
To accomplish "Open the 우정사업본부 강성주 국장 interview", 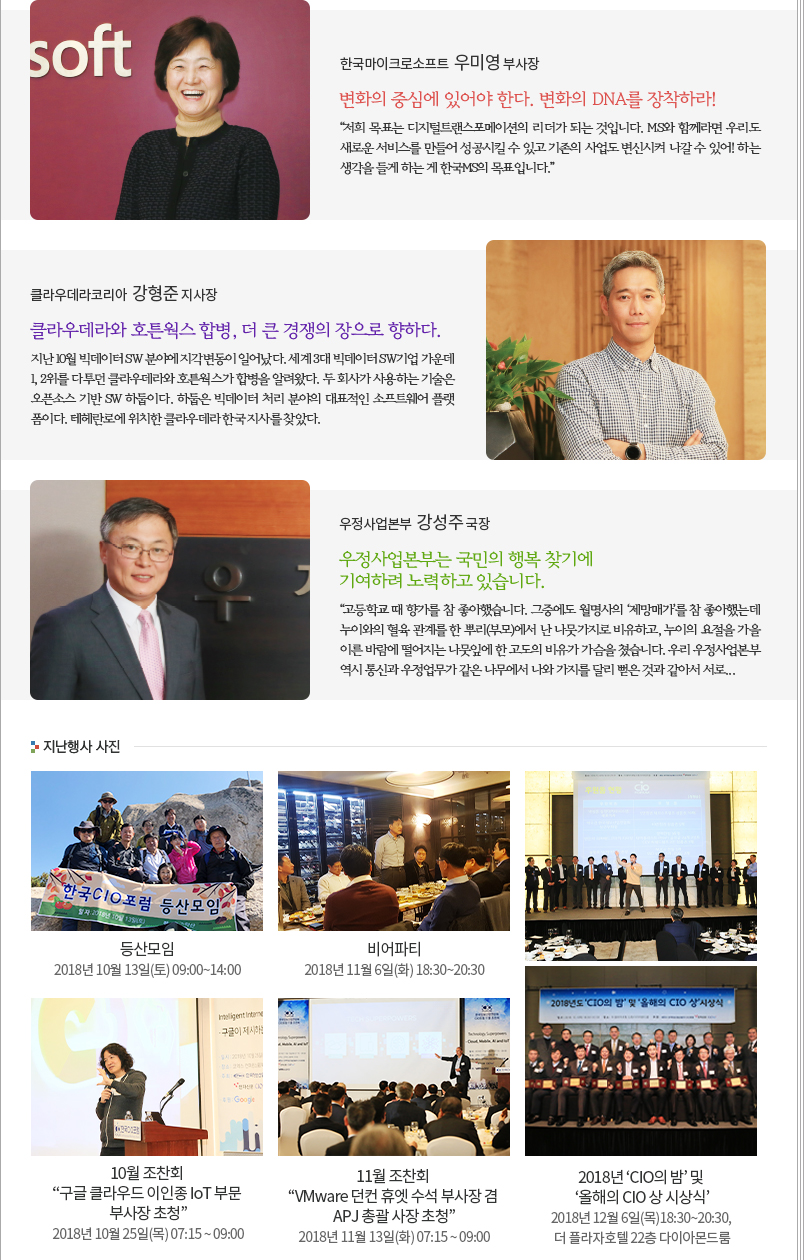I will (x=442, y=570).
